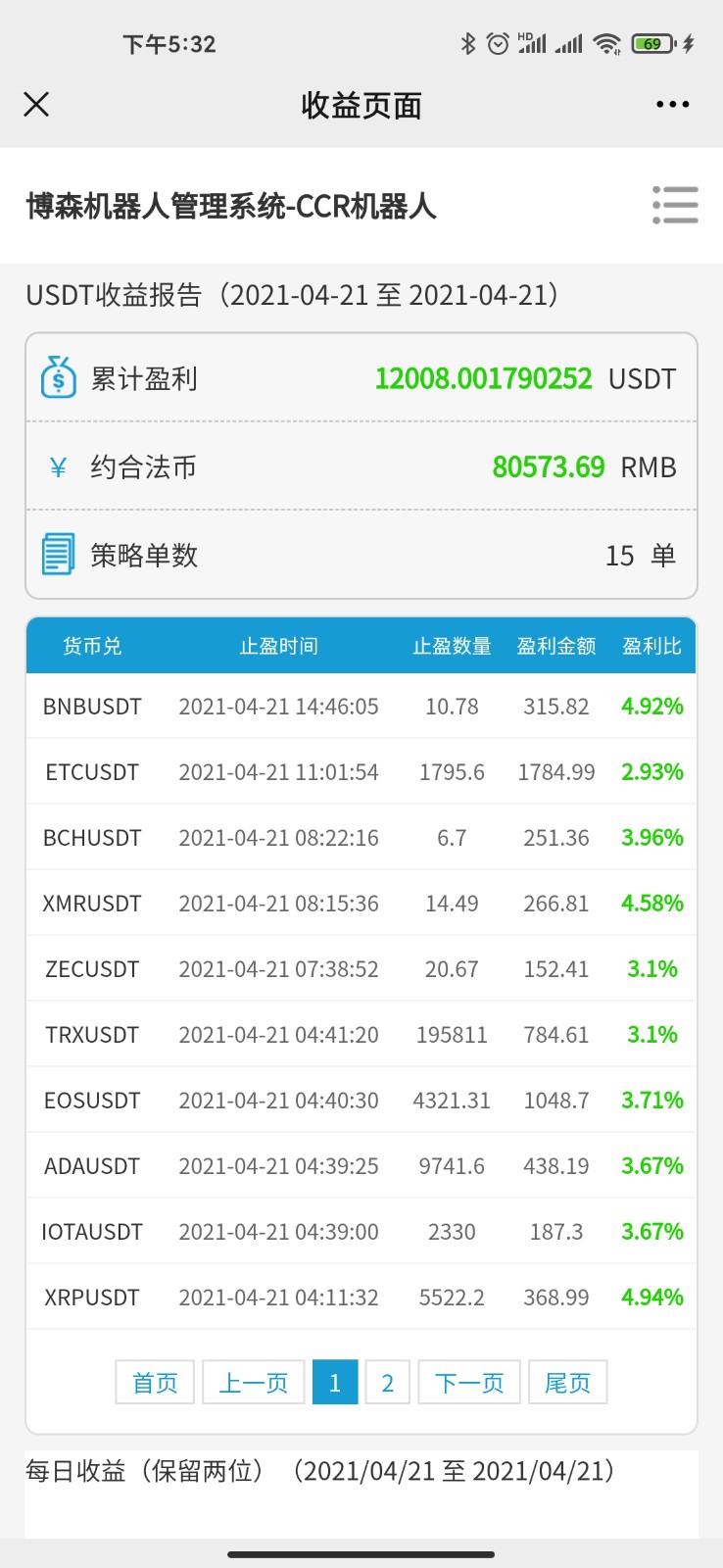Open the list menu beside 博森机器人管理系统

click(x=675, y=206)
